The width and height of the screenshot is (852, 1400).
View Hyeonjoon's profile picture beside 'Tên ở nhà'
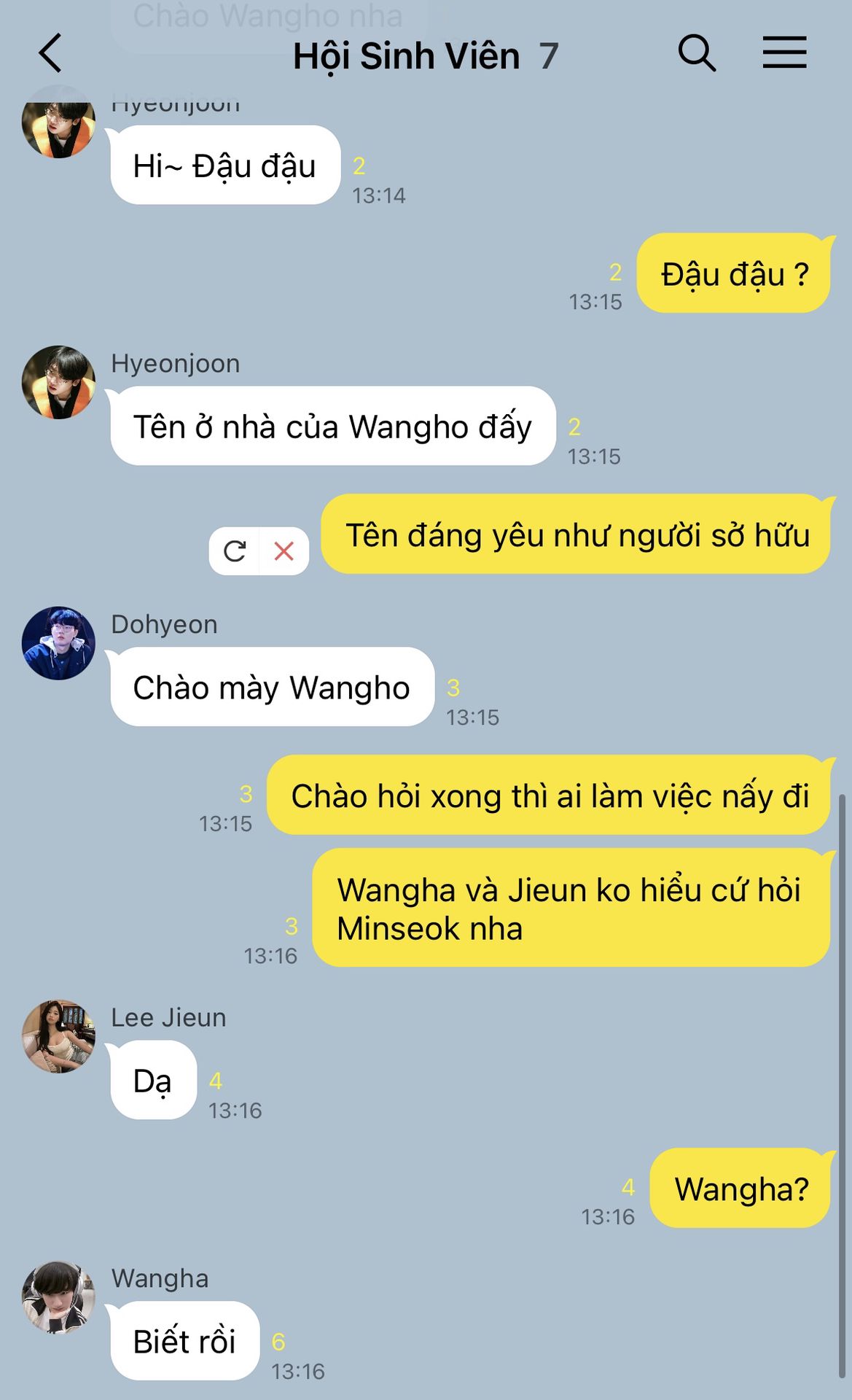59,382
